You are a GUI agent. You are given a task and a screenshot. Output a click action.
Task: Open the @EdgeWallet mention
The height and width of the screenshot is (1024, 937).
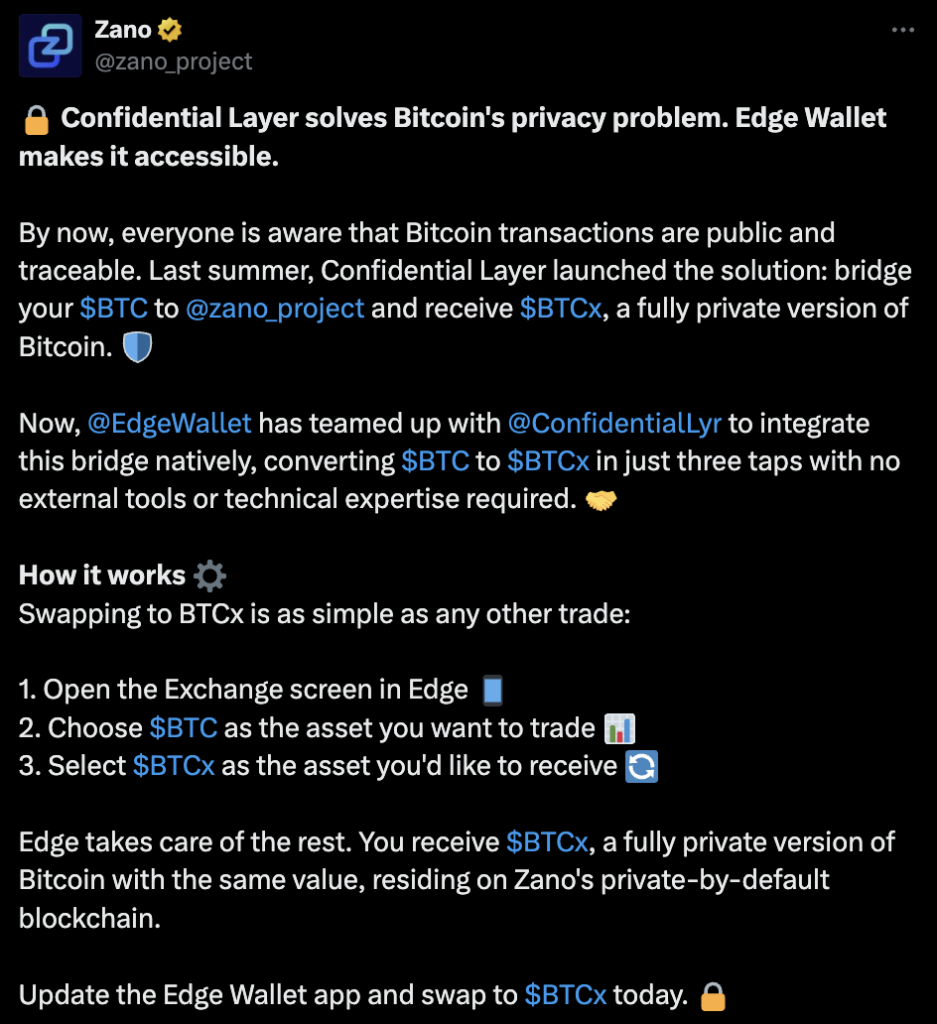tap(169, 423)
